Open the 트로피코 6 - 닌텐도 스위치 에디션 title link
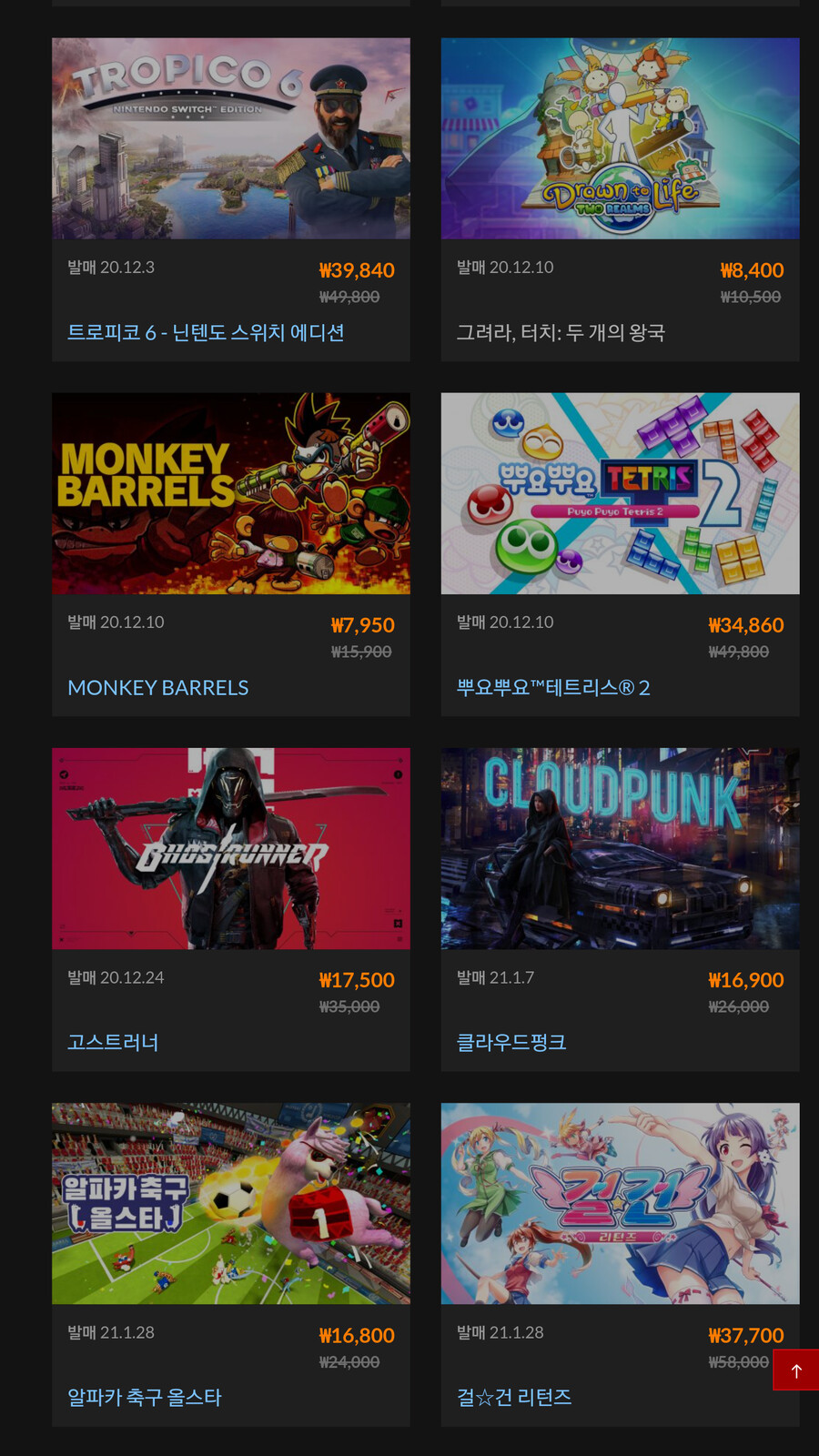Viewport: 819px width, 1456px height. click(x=206, y=333)
